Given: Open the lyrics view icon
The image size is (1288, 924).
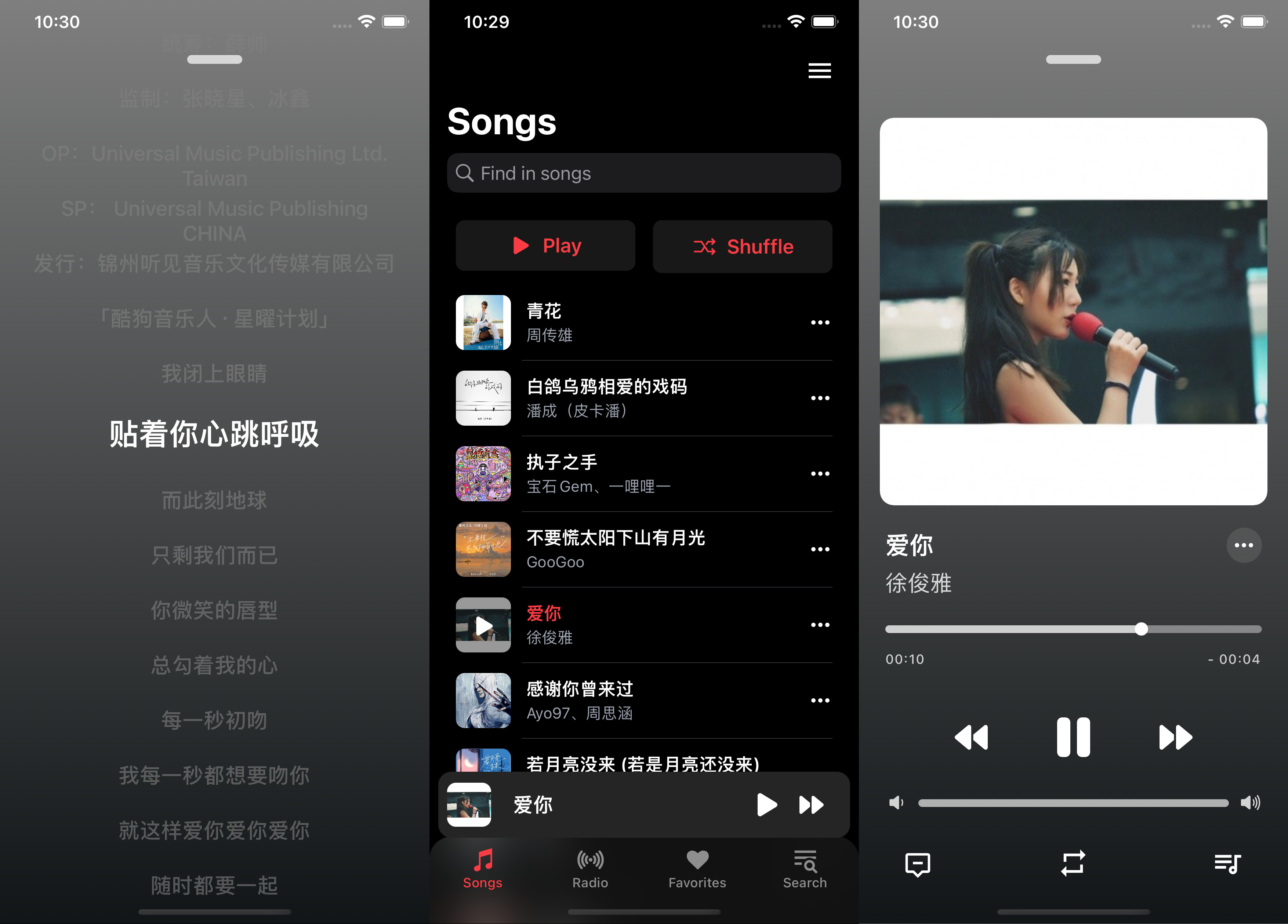Looking at the screenshot, I should click(x=917, y=864).
